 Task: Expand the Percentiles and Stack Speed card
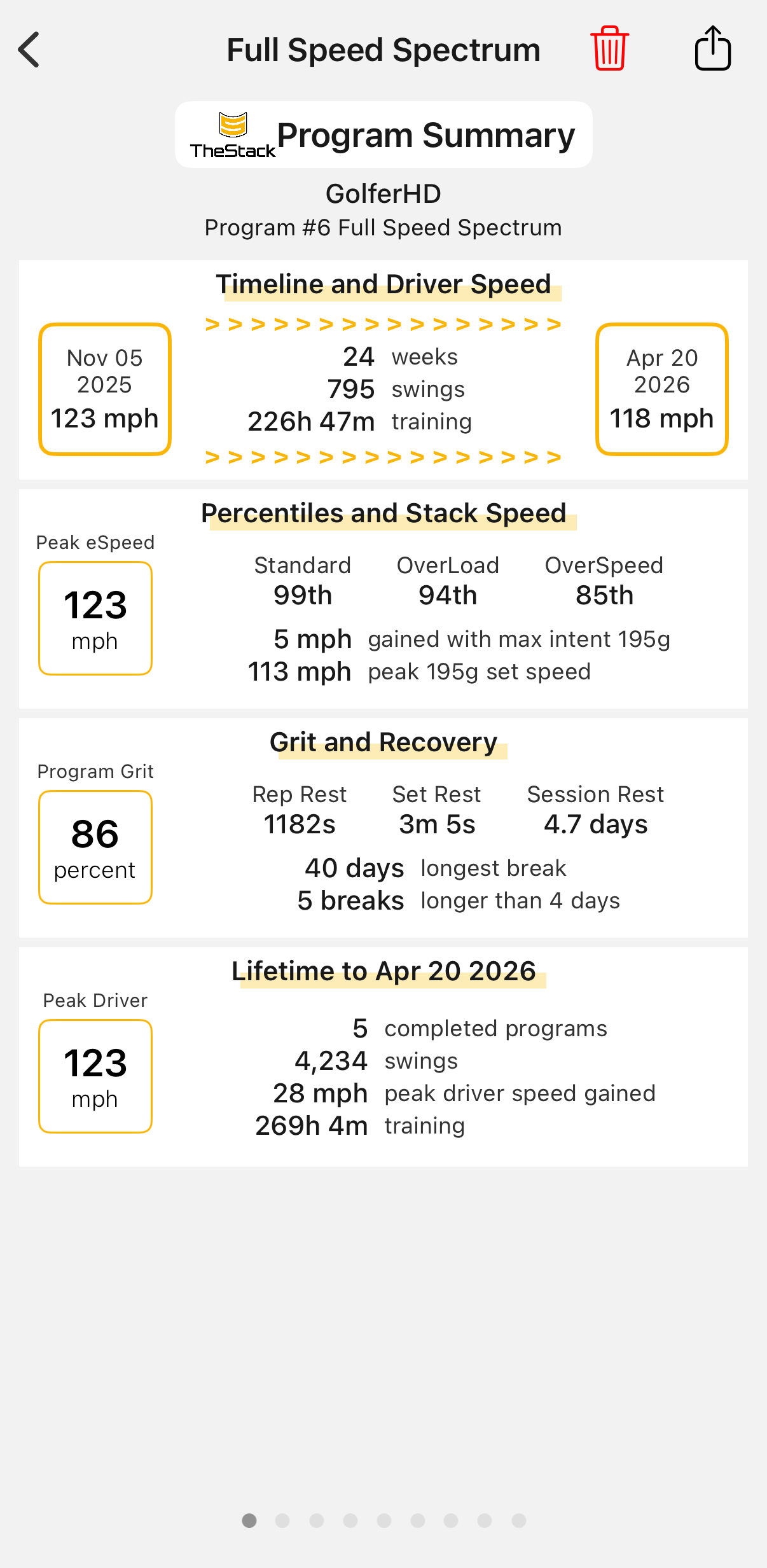pos(383,513)
